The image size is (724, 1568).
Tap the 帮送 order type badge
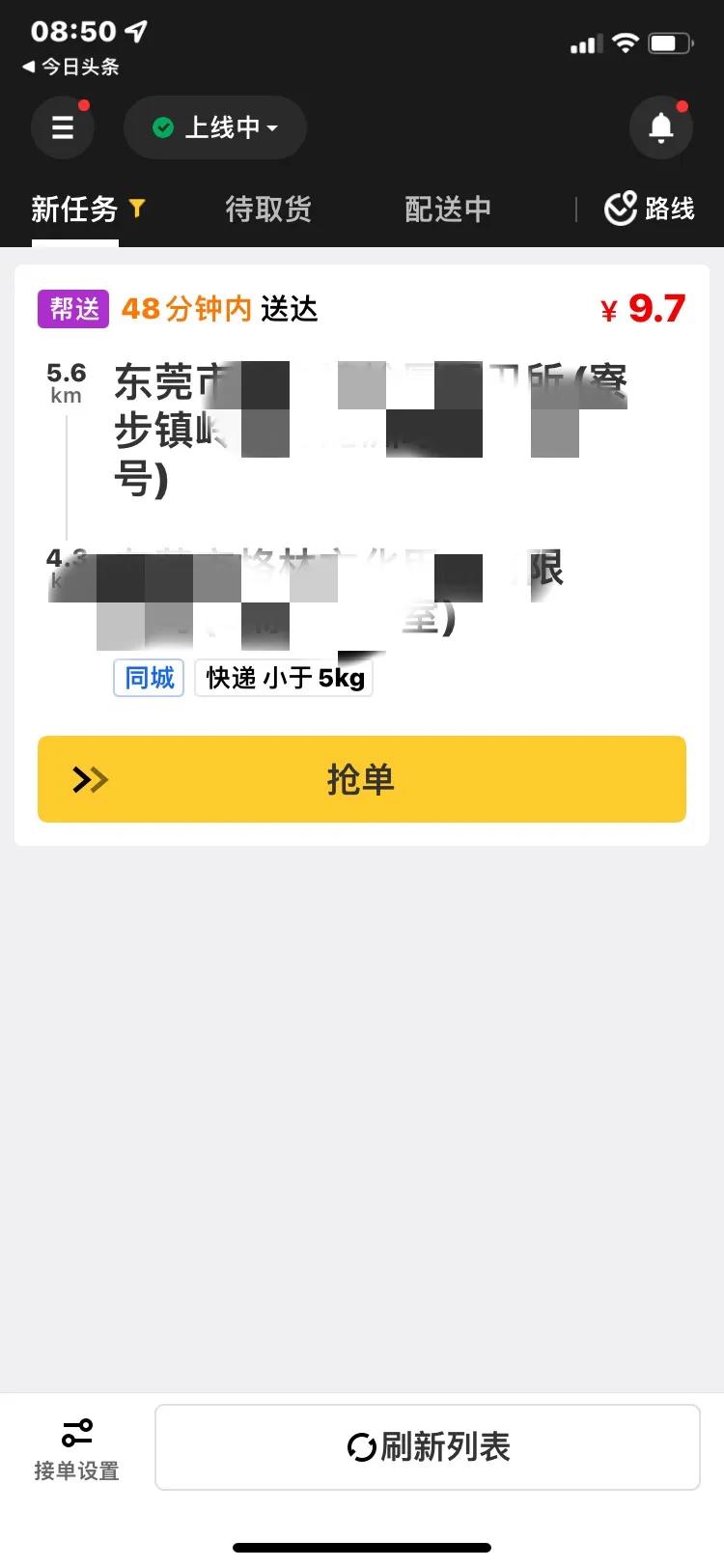(x=72, y=309)
